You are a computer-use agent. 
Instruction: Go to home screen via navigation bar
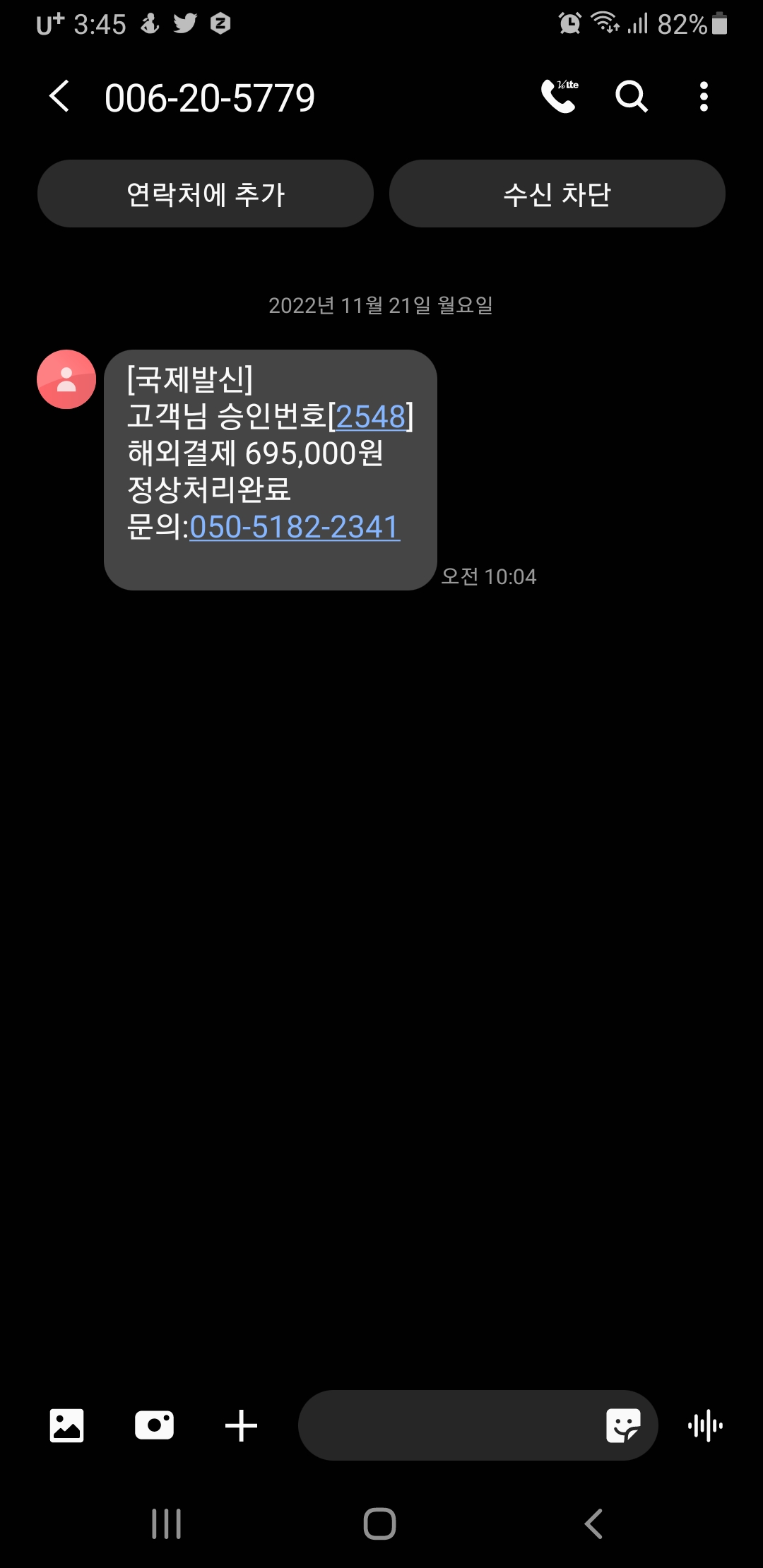click(x=380, y=1524)
